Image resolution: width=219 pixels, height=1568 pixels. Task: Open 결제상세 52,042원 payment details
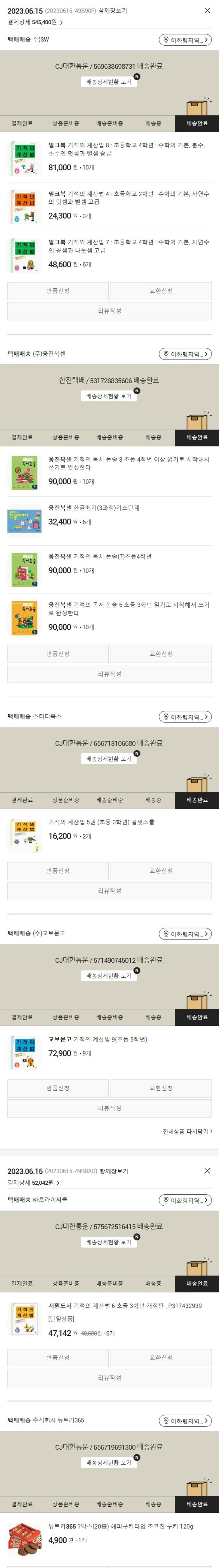coord(34,1183)
